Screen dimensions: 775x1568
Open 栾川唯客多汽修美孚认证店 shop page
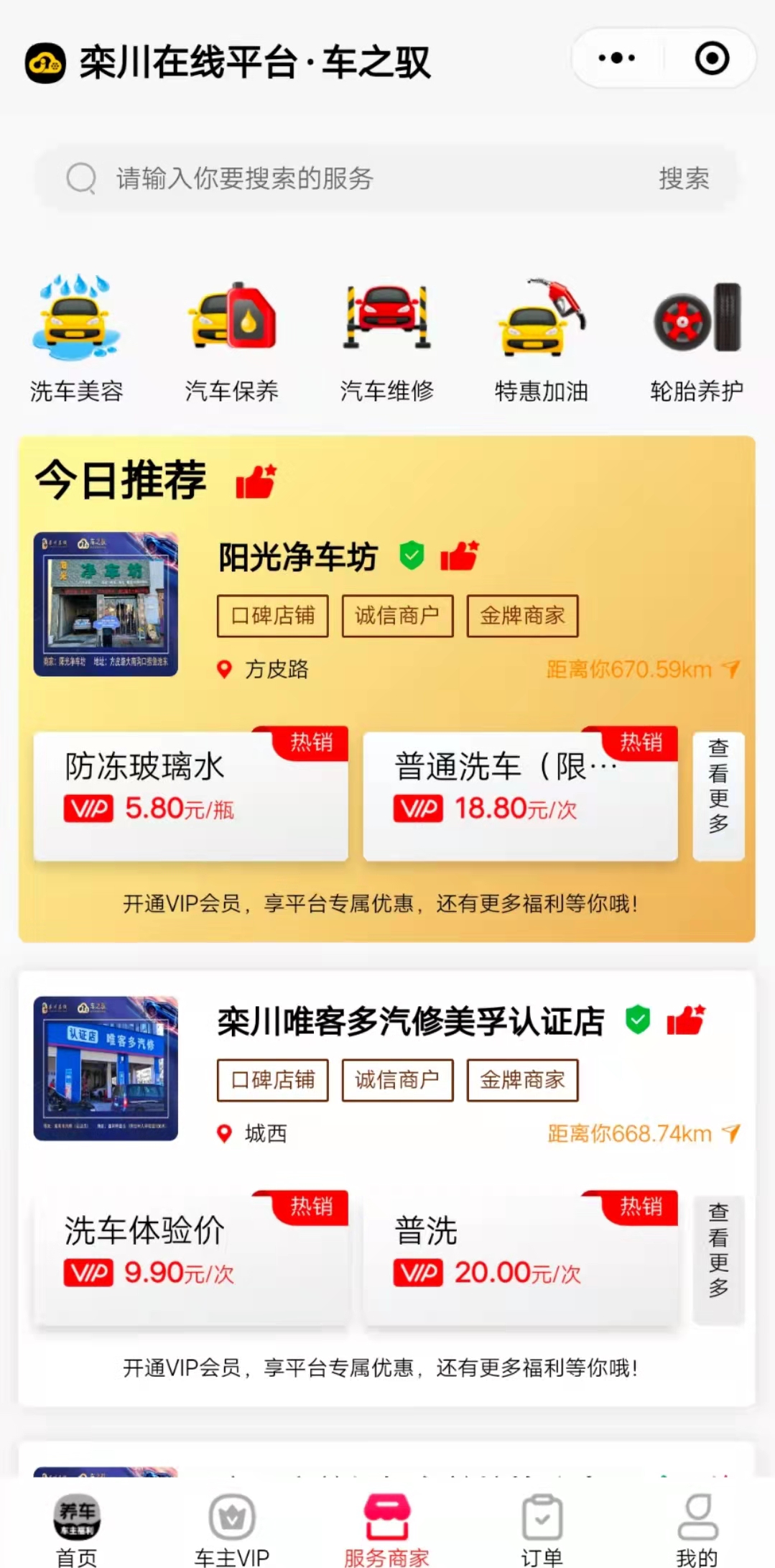[410, 1021]
